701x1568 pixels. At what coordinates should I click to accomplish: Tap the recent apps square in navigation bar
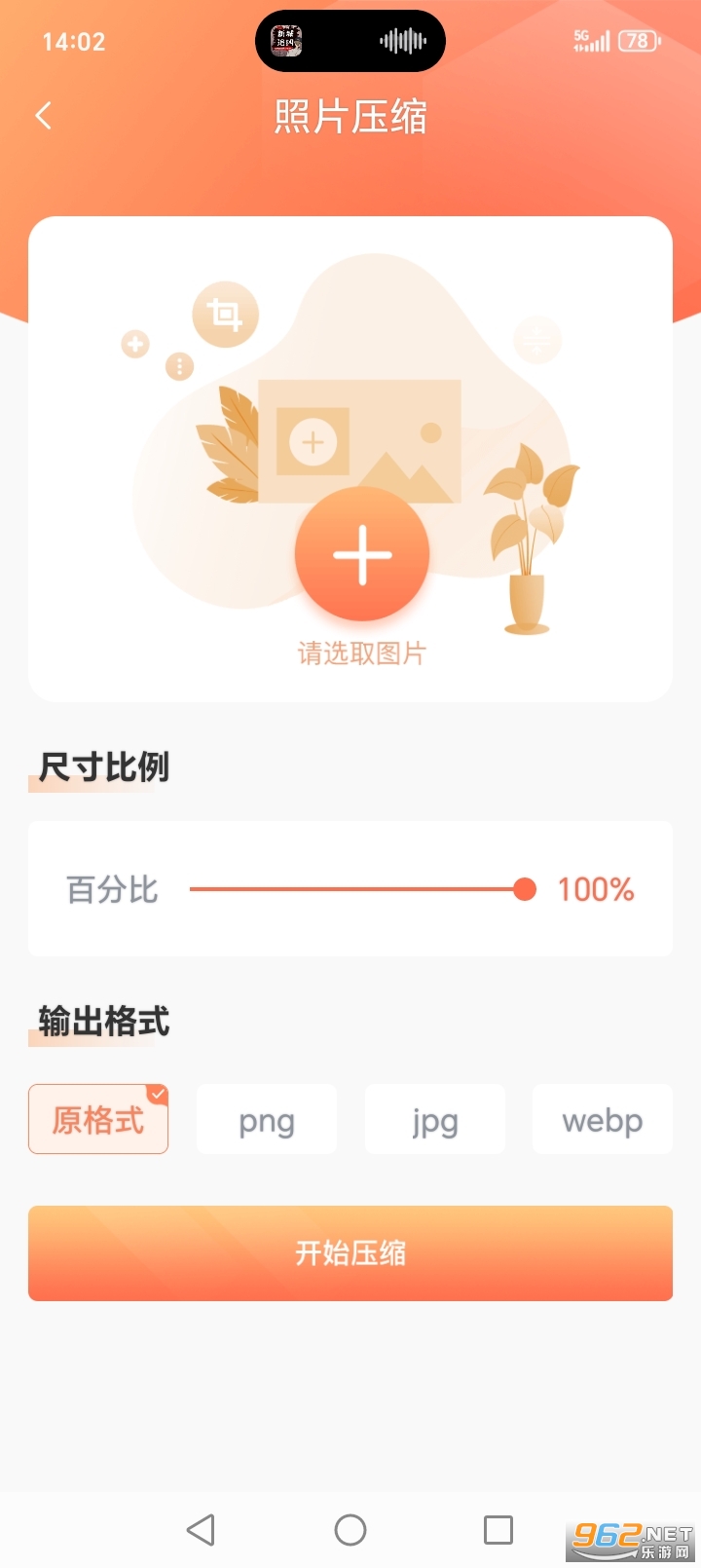pos(498,1529)
